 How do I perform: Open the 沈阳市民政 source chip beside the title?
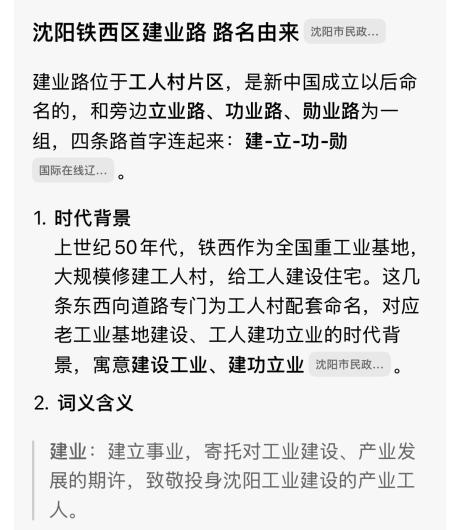click(x=344, y=31)
